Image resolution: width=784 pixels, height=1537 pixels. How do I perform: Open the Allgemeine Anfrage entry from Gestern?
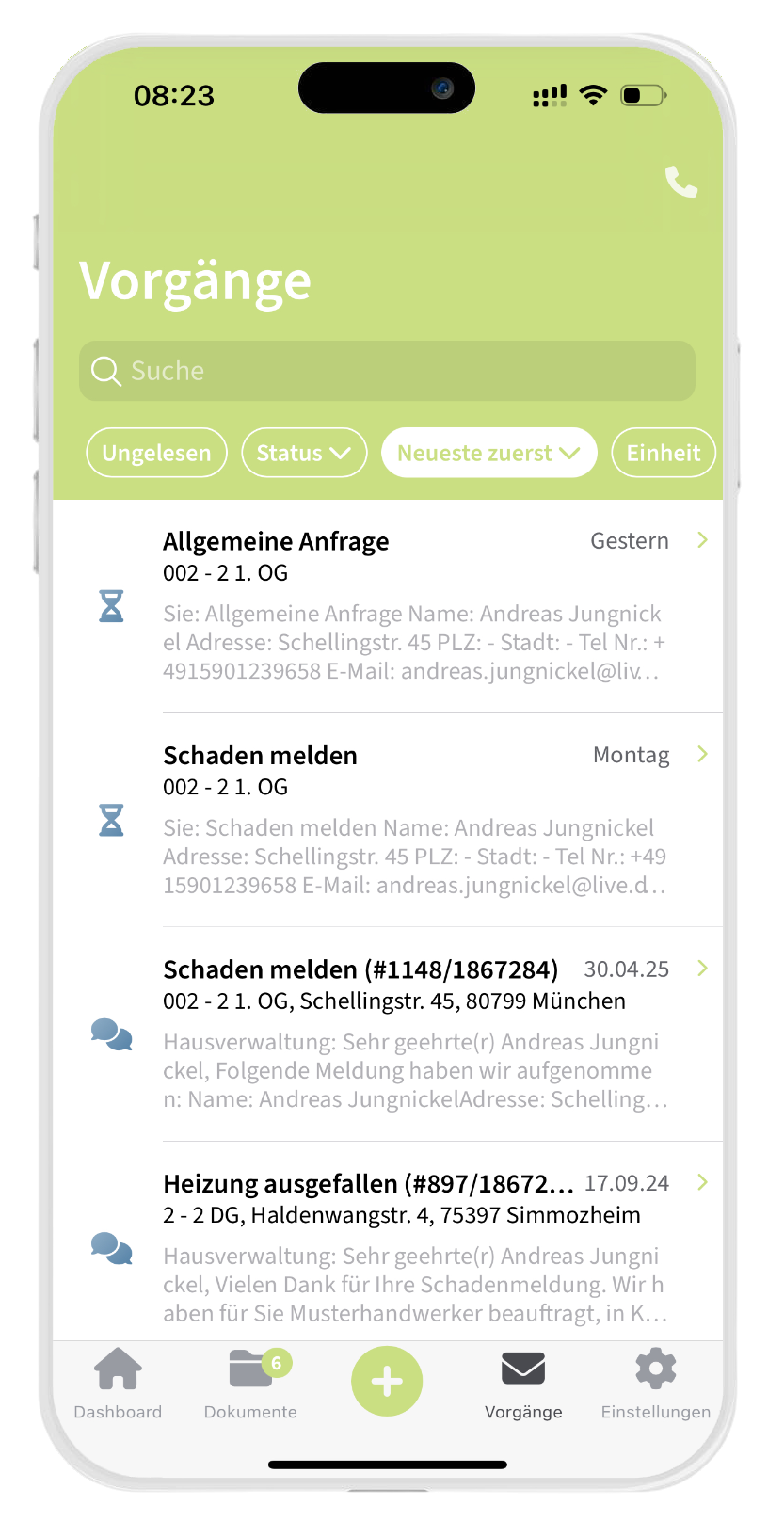click(x=414, y=605)
